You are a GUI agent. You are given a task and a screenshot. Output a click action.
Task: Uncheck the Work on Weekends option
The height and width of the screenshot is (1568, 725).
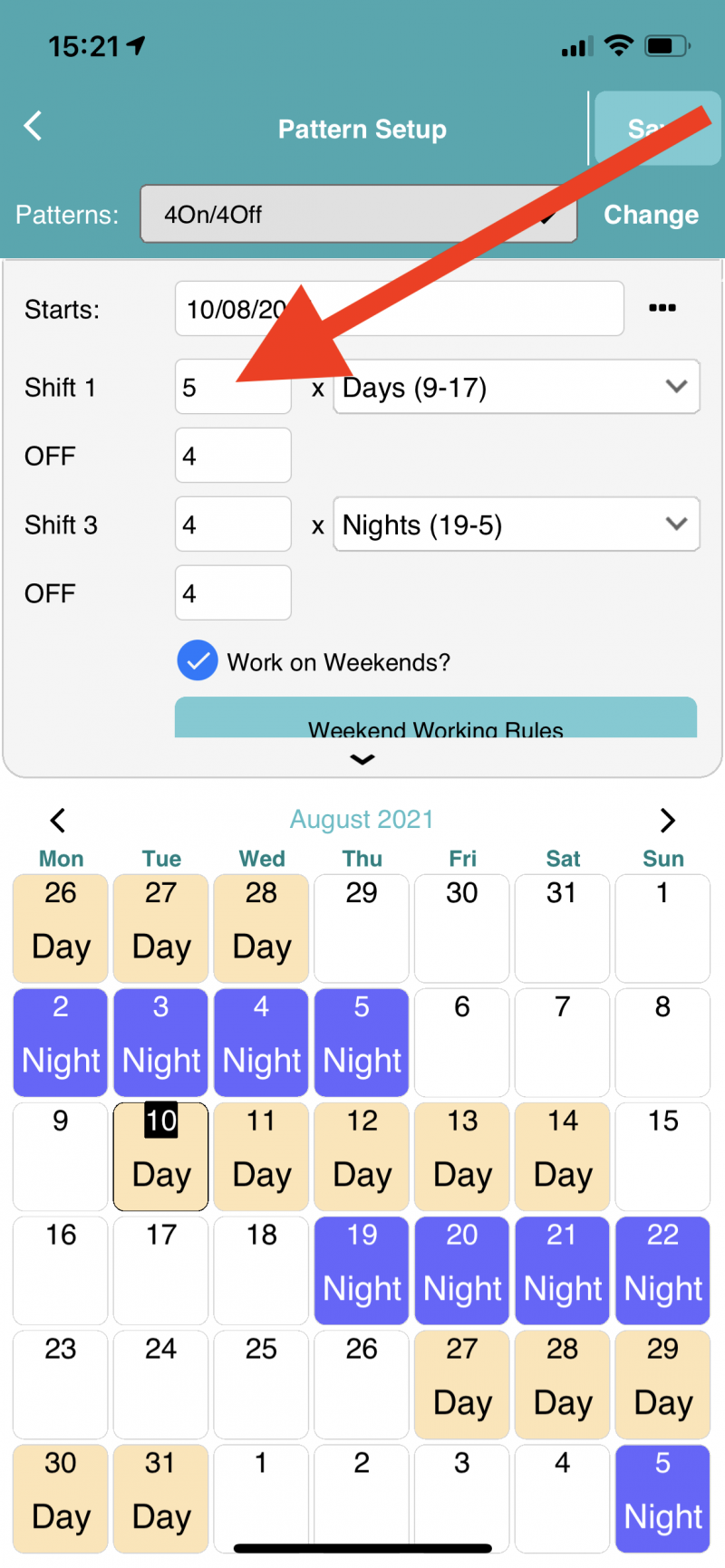(198, 661)
